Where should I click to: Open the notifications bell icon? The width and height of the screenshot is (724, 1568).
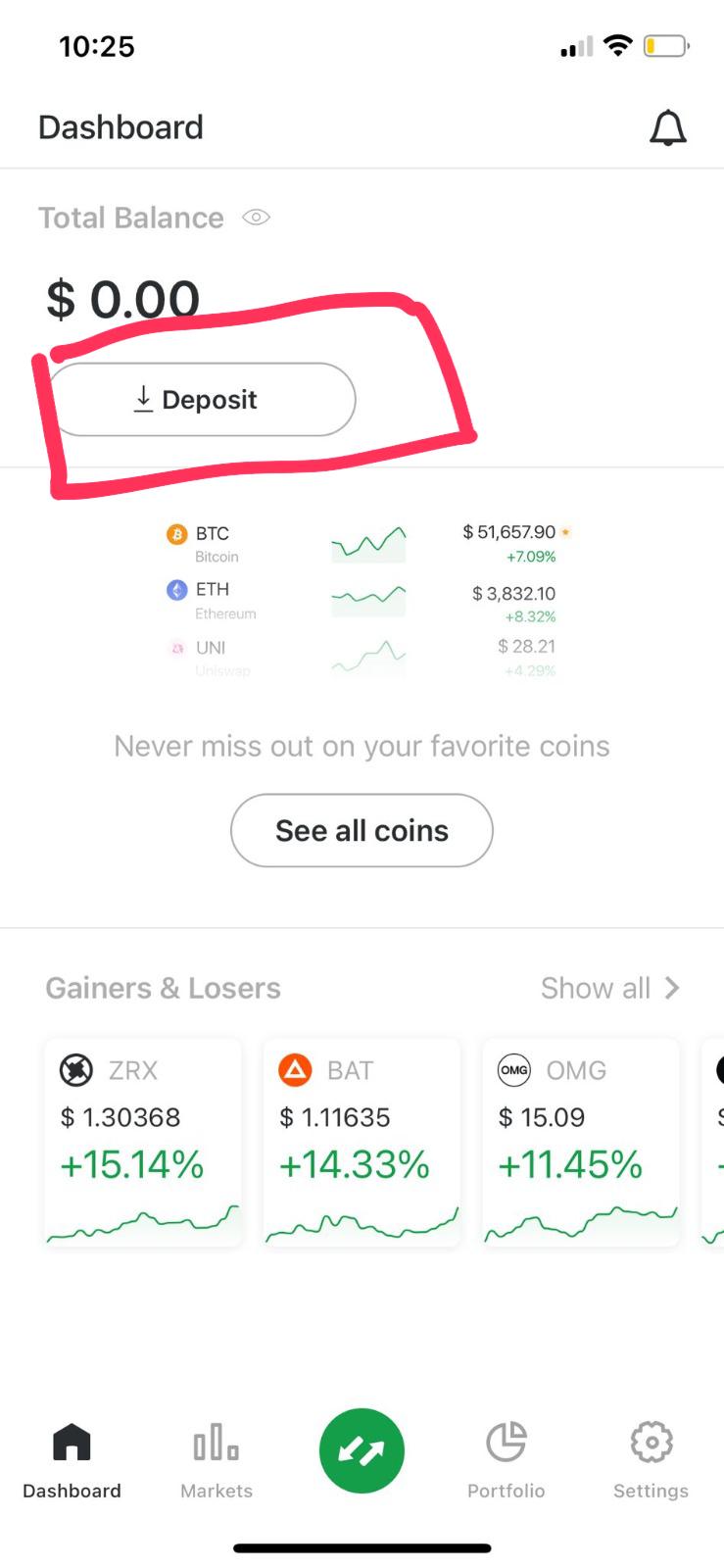(669, 126)
